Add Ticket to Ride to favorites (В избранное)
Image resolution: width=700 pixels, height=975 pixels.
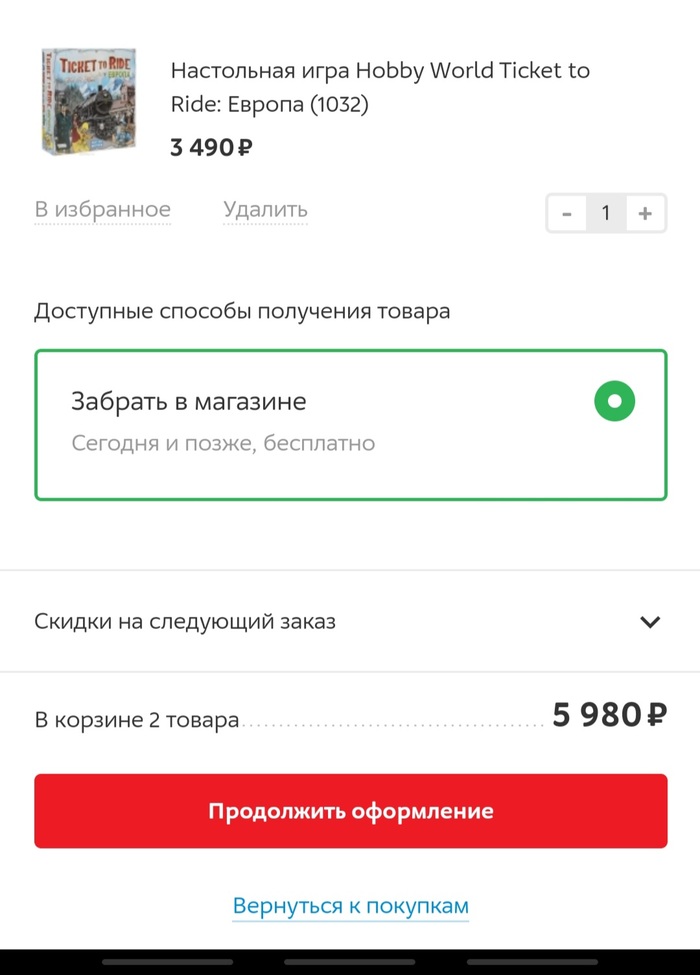coord(103,210)
